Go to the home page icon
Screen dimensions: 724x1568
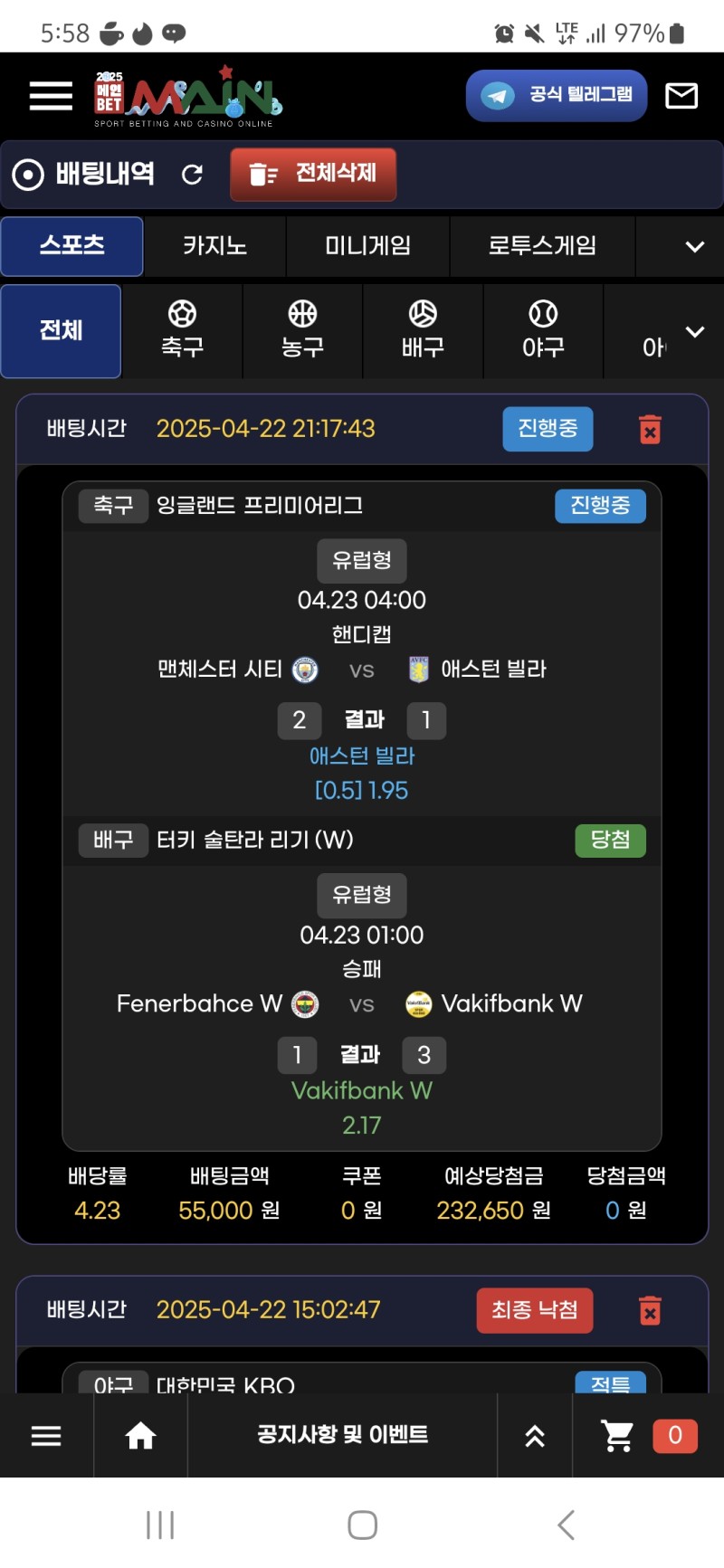click(140, 1435)
